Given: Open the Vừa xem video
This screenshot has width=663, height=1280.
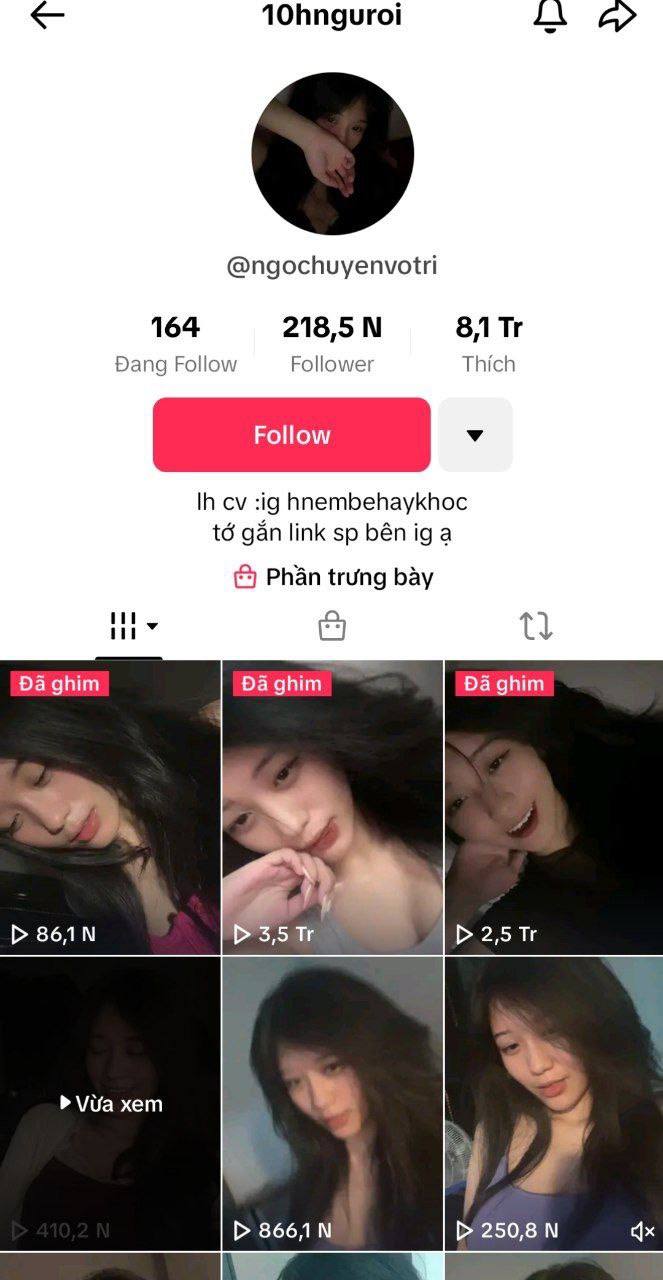Looking at the screenshot, I should click(109, 1103).
